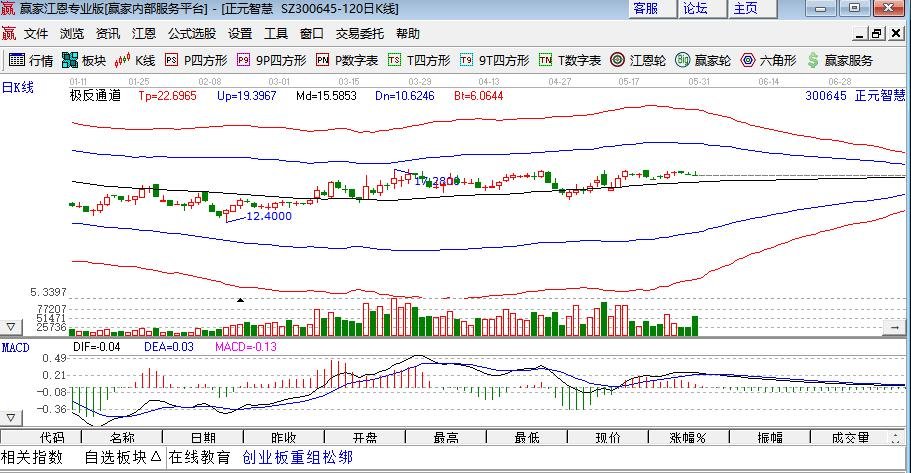The image size is (911, 473).
Task: Open the 帮助 menu
Action: [408, 33]
